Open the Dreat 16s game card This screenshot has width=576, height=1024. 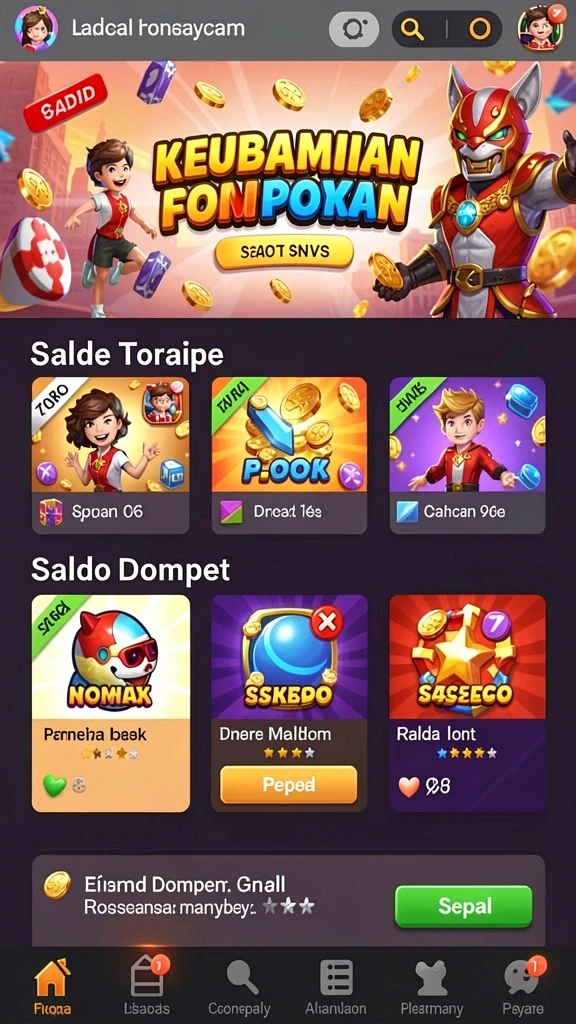[x=289, y=455]
